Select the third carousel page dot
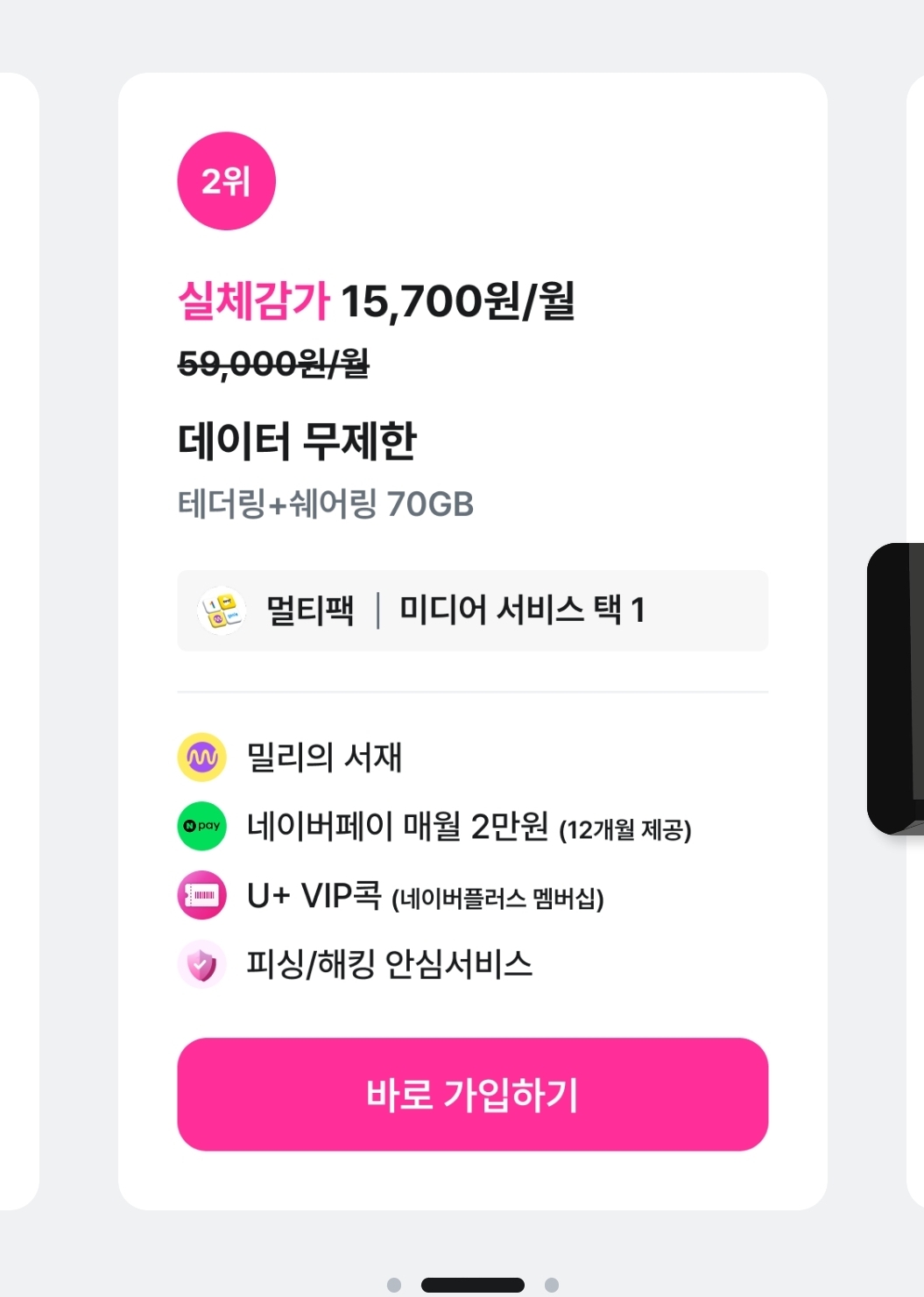The width and height of the screenshot is (924, 1297). pos(551,1285)
